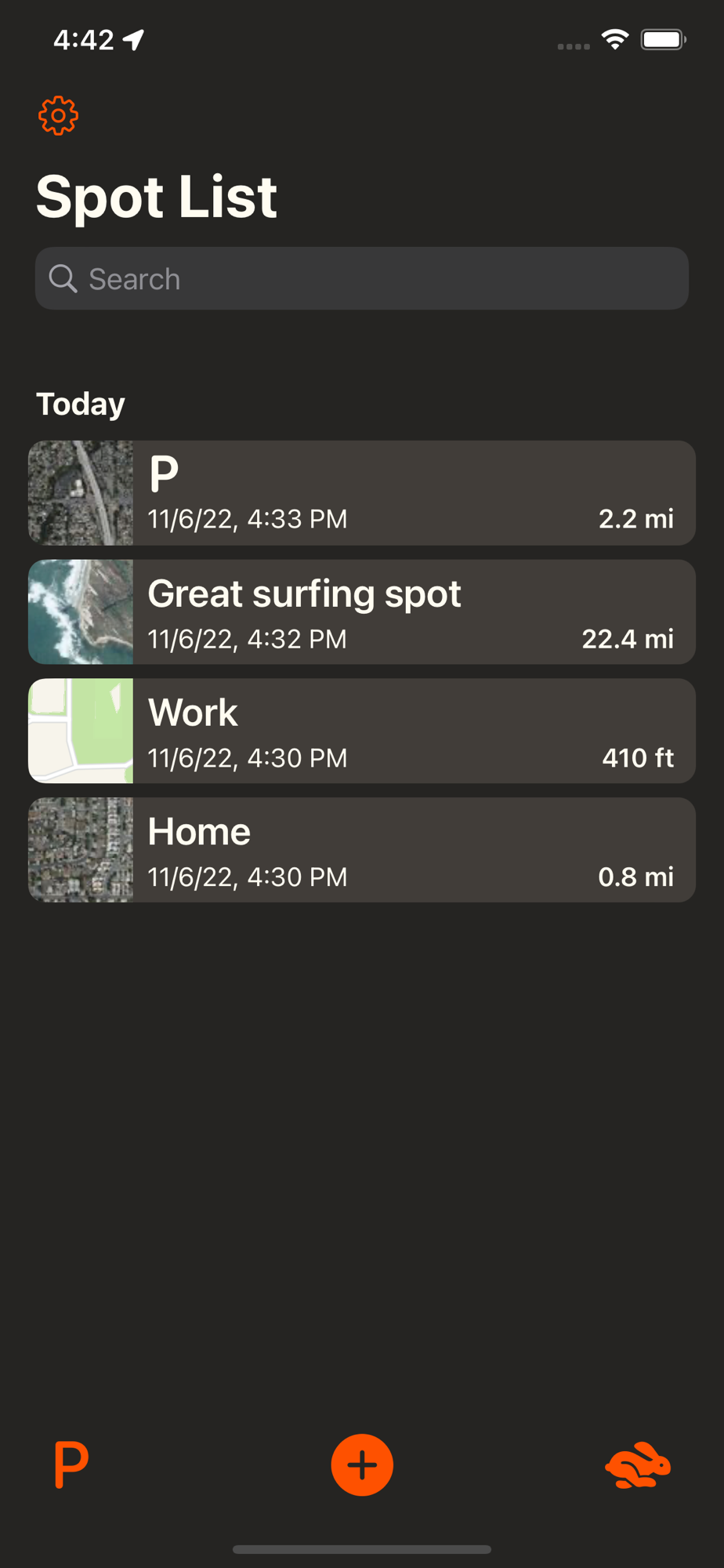Viewport: 724px width, 1568px height.
Task: Select the Work spot
Action: (x=362, y=731)
